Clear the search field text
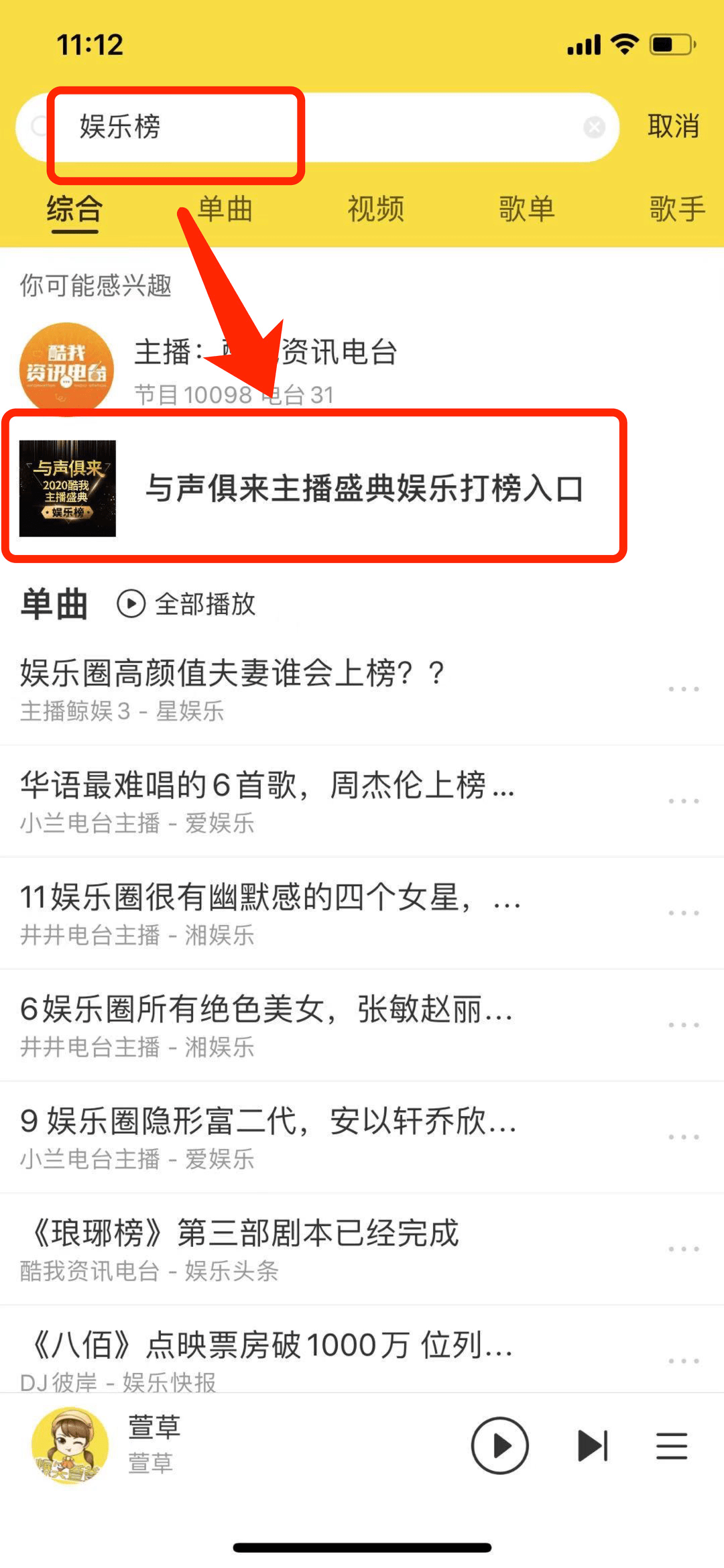 pyautogui.click(x=593, y=127)
